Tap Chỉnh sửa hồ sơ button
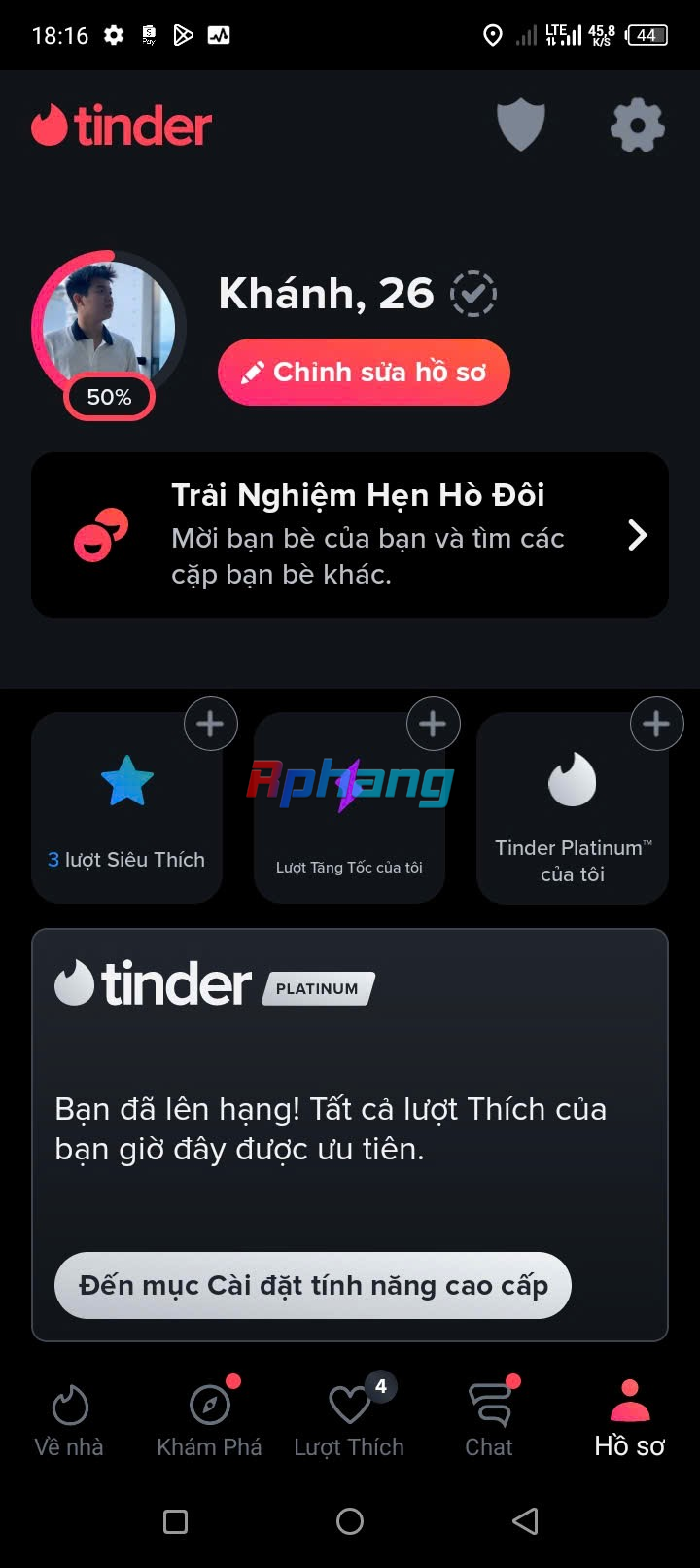The height and width of the screenshot is (1568, 700). 364,372
